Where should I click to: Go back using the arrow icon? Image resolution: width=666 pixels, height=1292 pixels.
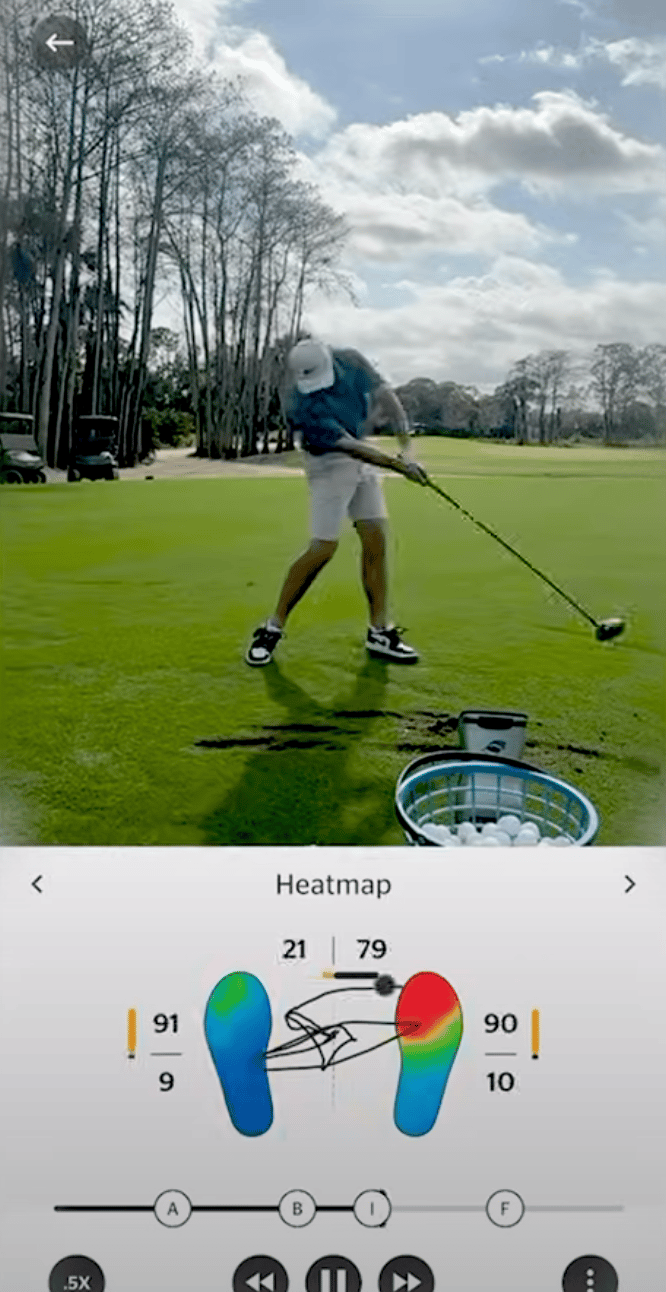pyautogui.click(x=60, y=43)
